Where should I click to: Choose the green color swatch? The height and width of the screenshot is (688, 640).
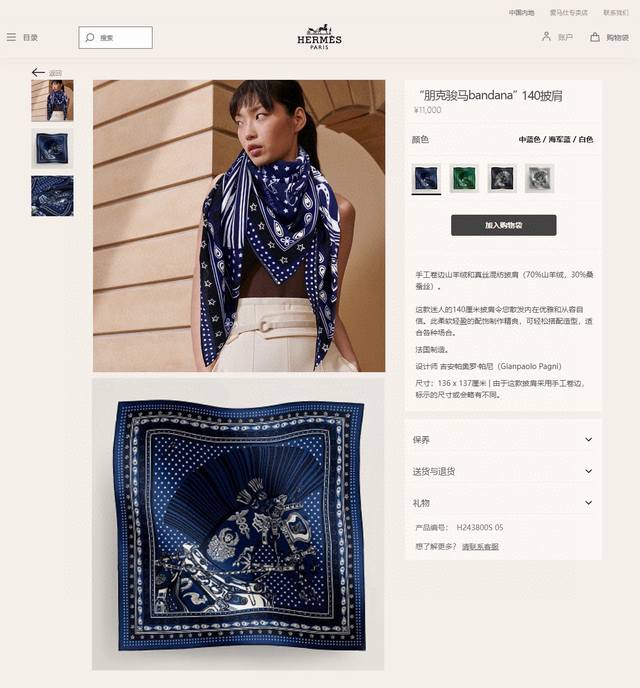tap(464, 178)
